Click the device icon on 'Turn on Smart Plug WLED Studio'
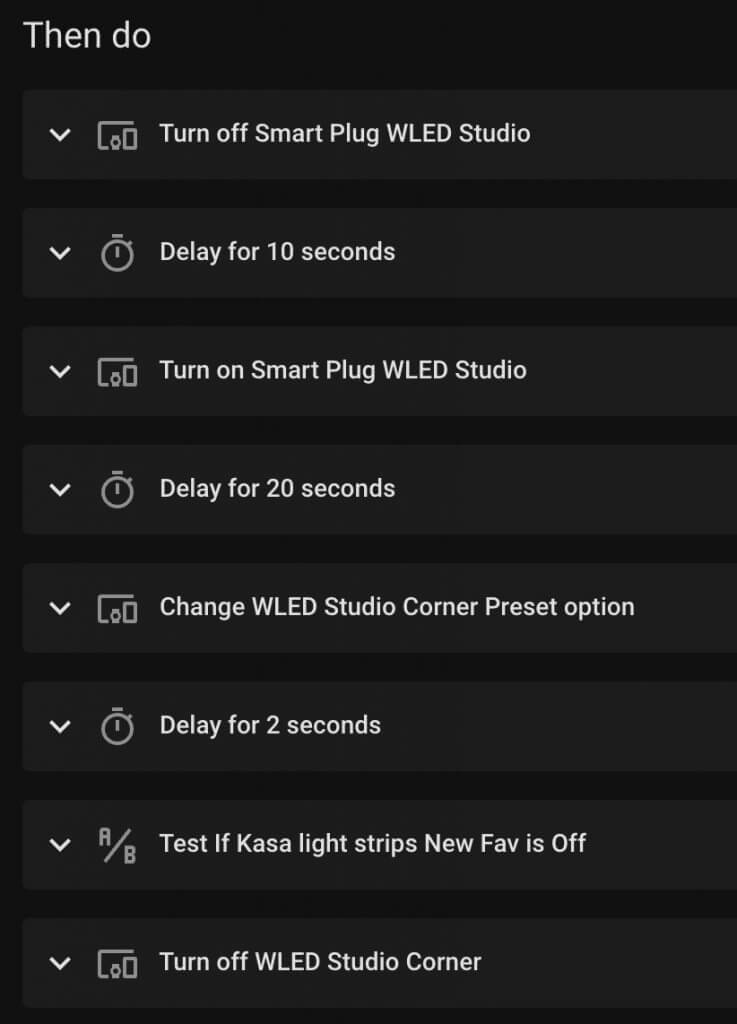Screen dimensions: 737x1024 [x=117, y=371]
